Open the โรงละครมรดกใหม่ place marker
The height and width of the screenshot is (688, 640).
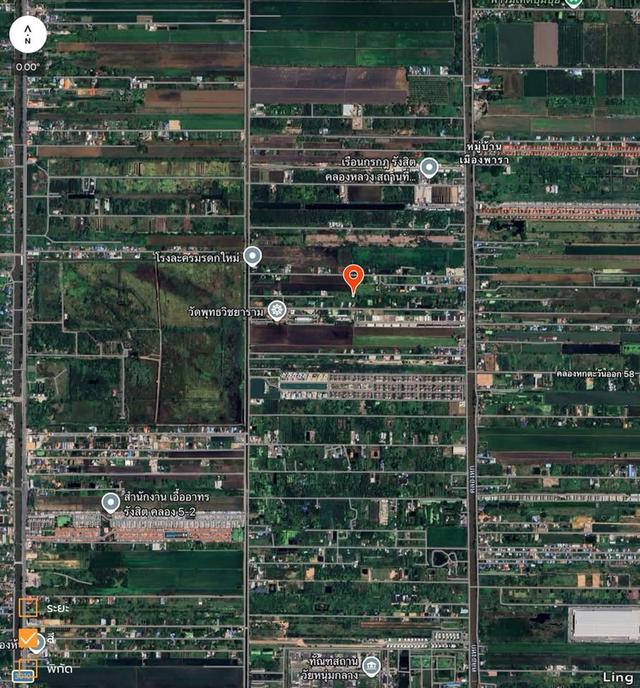(x=252, y=257)
